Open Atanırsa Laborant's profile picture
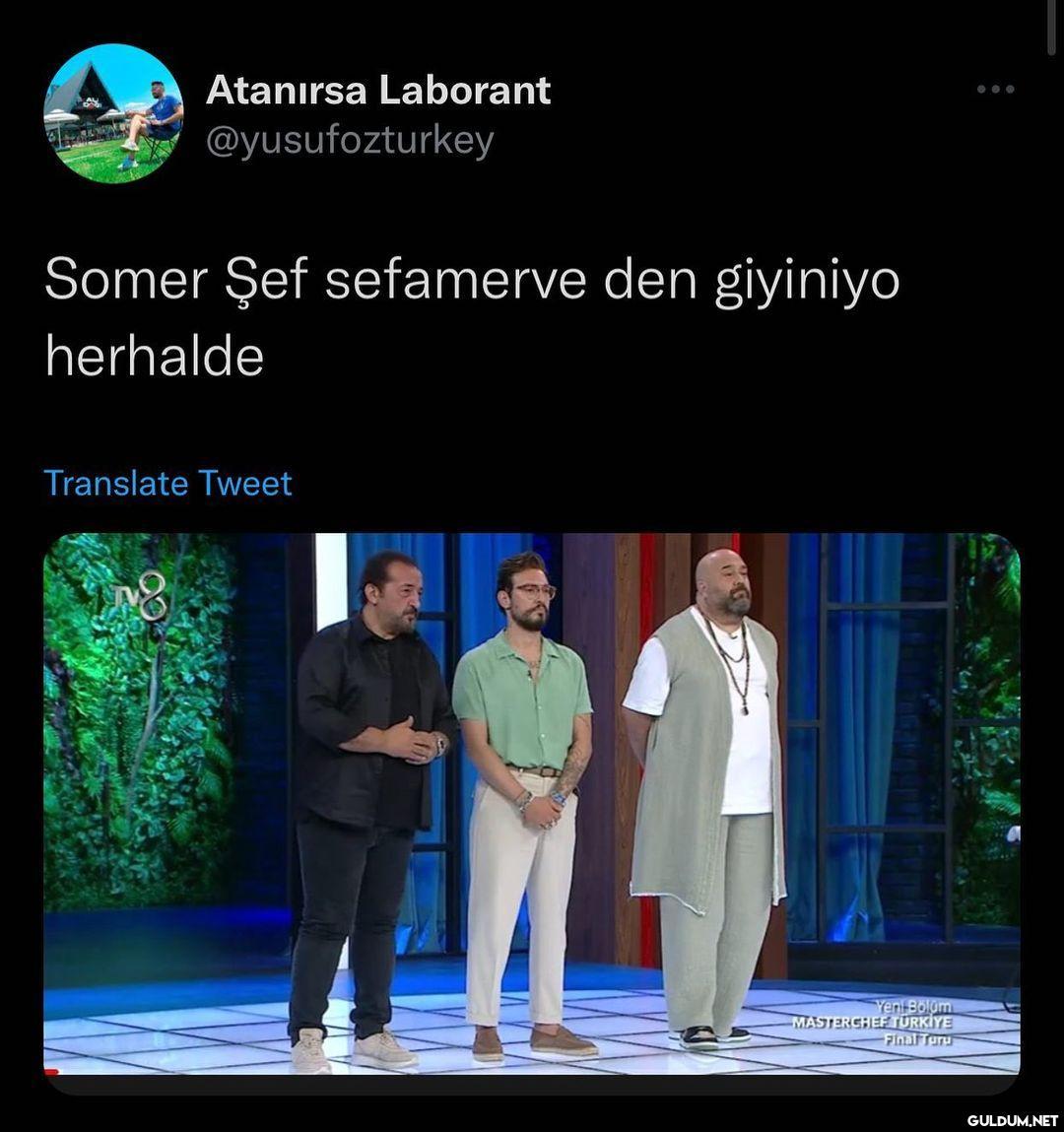Viewport: 1064px width, 1132px height. (113, 113)
